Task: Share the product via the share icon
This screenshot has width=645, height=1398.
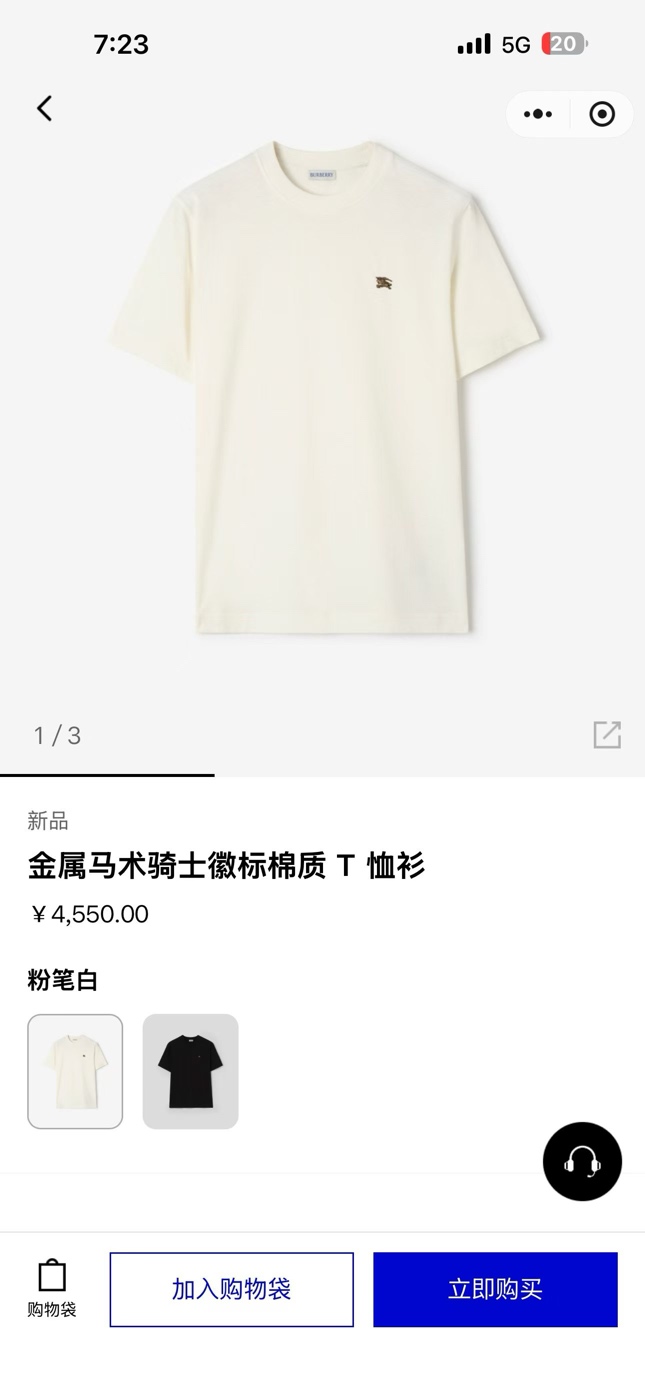Action: coord(607,735)
